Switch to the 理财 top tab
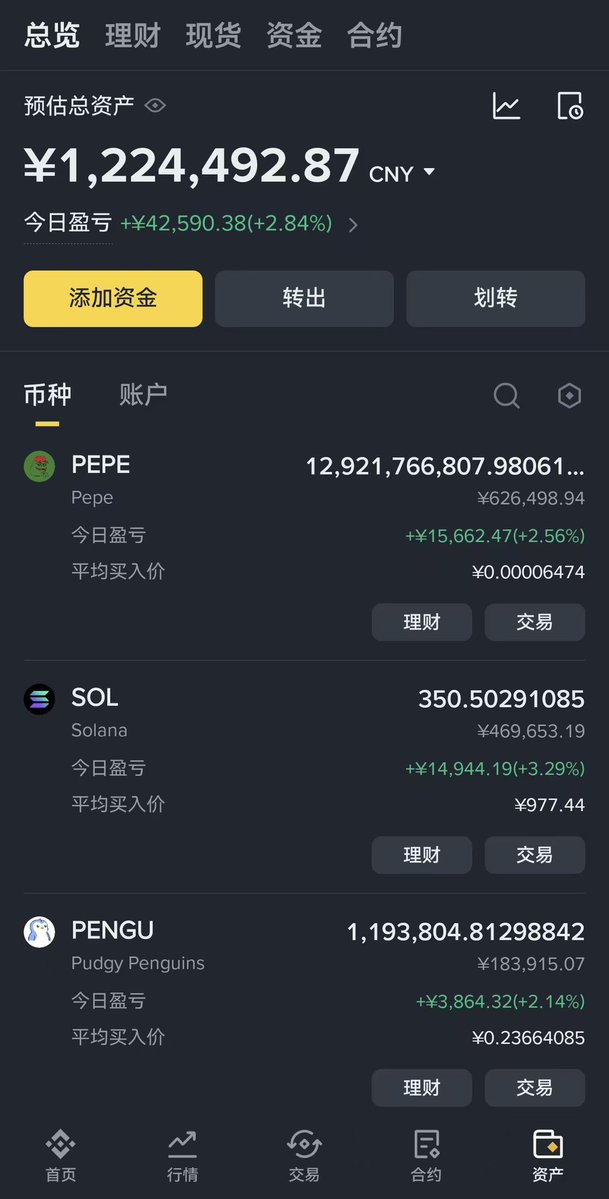The image size is (609, 1199). coord(133,36)
